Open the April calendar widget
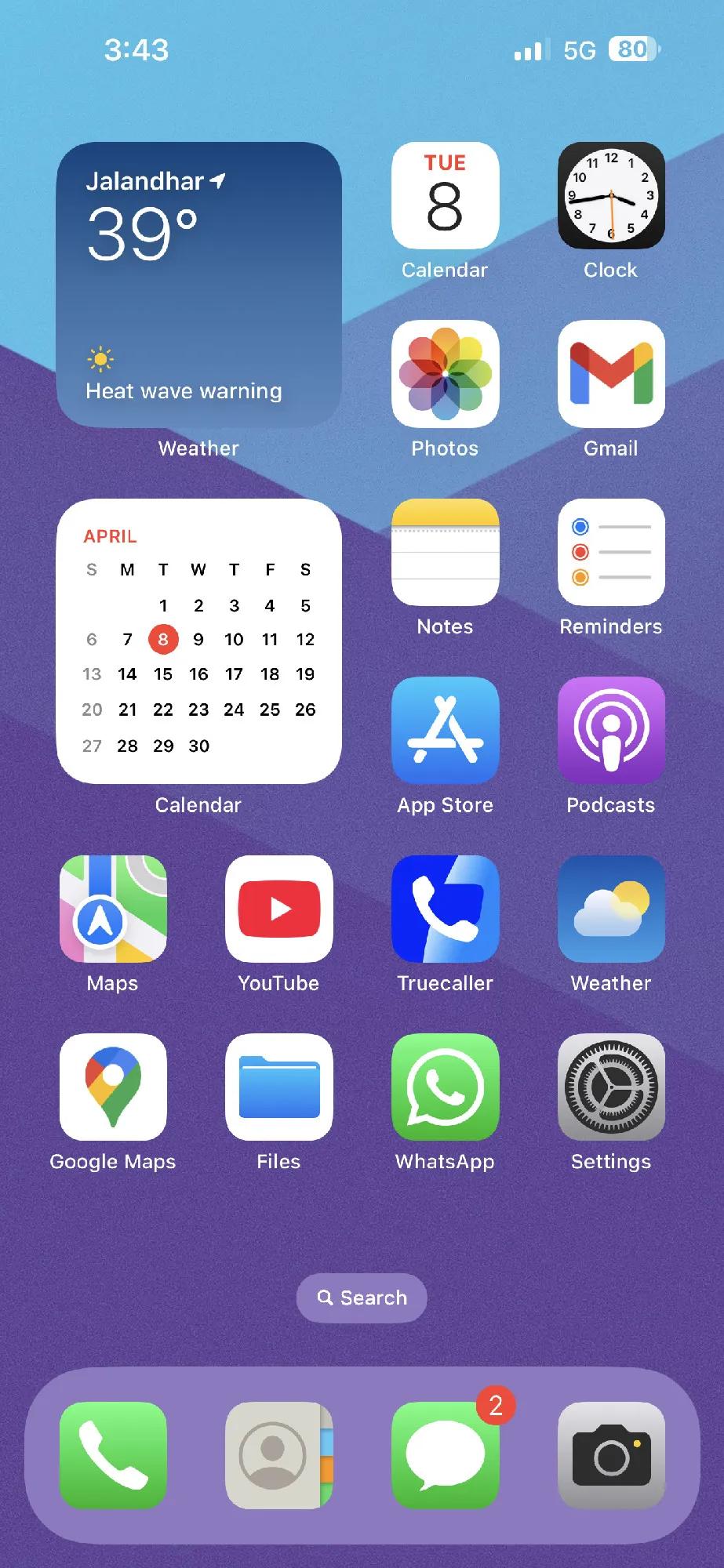The width and height of the screenshot is (724, 1568). click(198, 641)
